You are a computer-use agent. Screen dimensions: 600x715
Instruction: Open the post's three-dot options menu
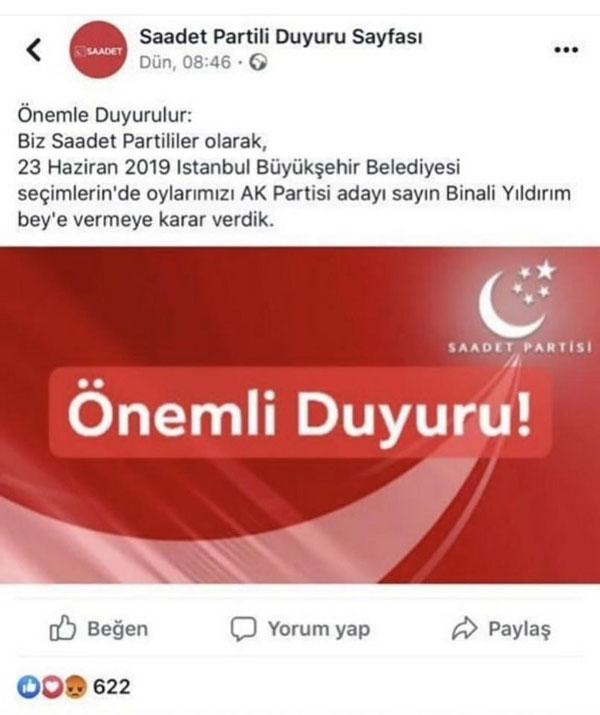pos(564,49)
